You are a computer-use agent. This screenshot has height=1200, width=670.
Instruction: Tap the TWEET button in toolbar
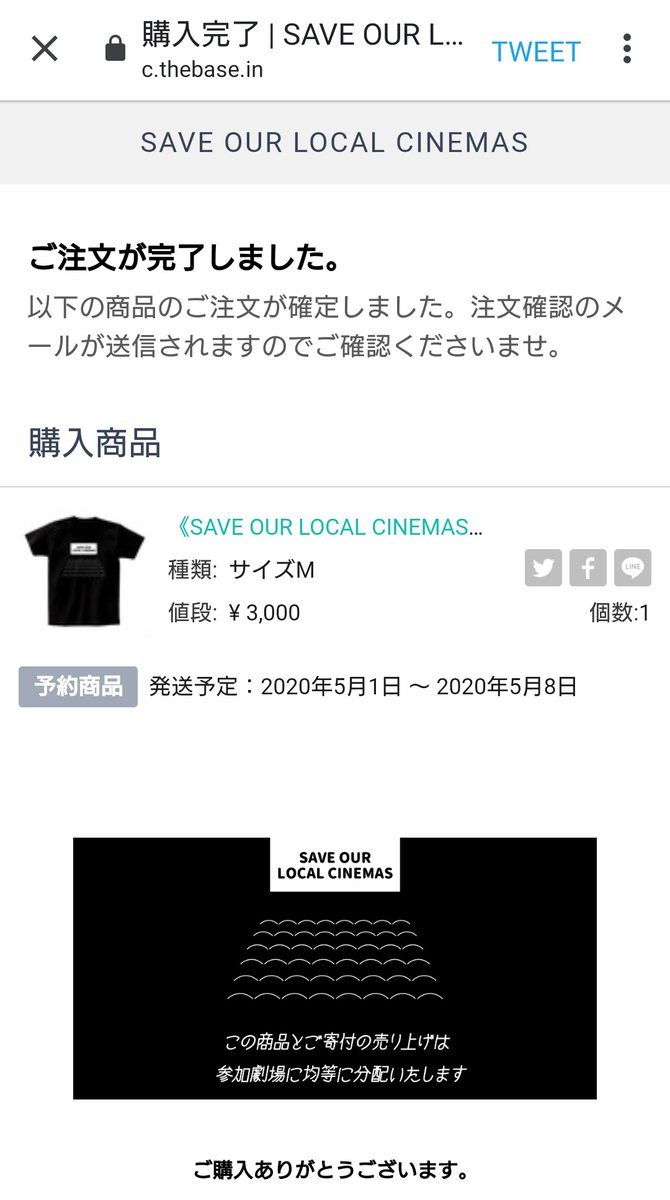(x=536, y=51)
